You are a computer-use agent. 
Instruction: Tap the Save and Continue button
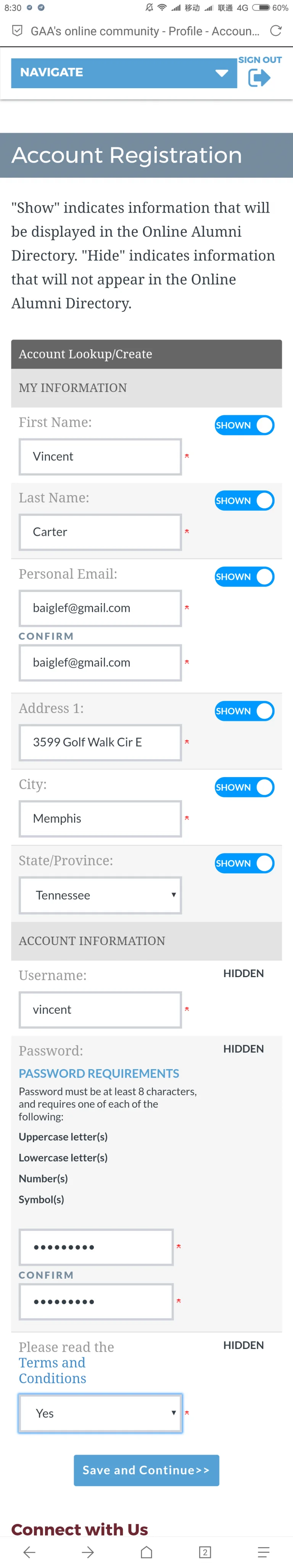click(146, 1470)
